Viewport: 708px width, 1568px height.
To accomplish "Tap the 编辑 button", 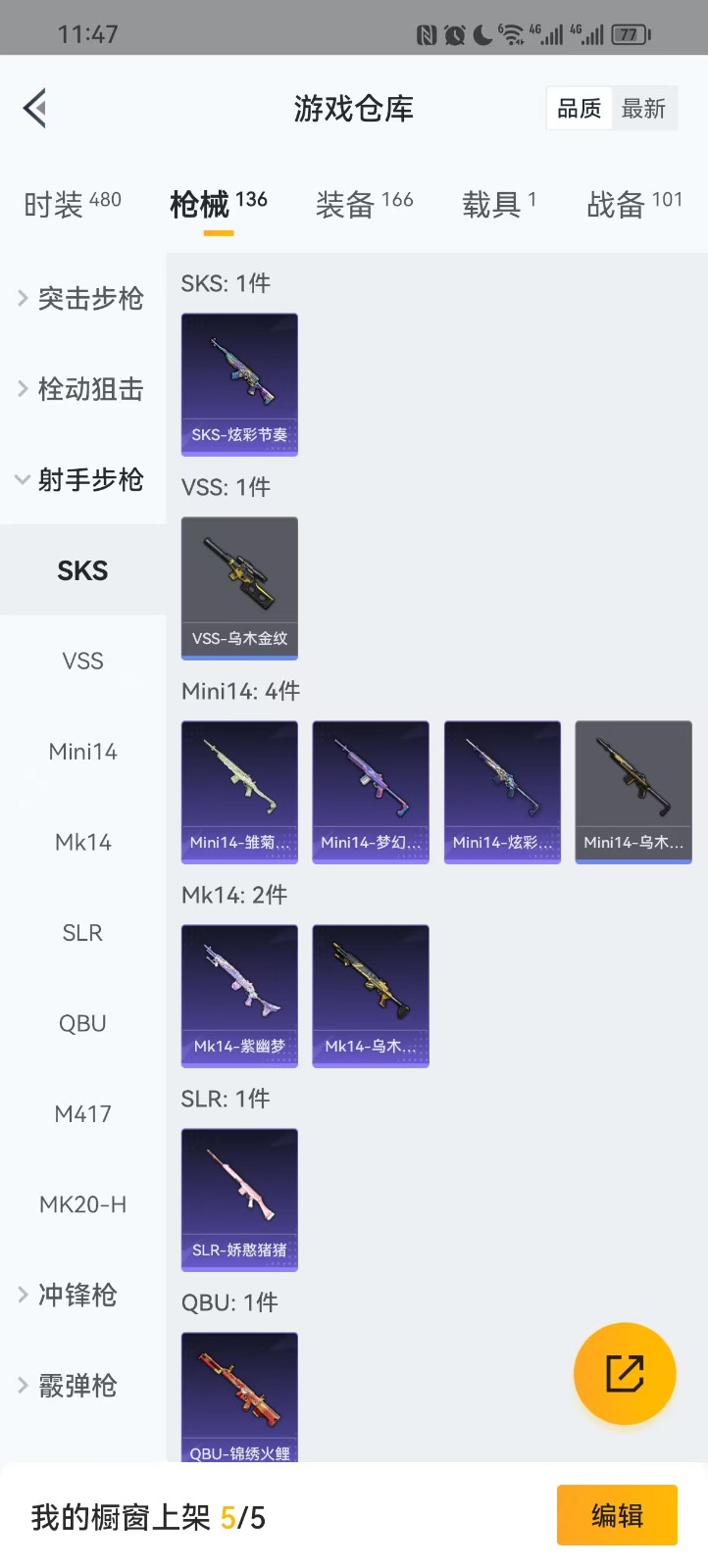I will point(617,1516).
